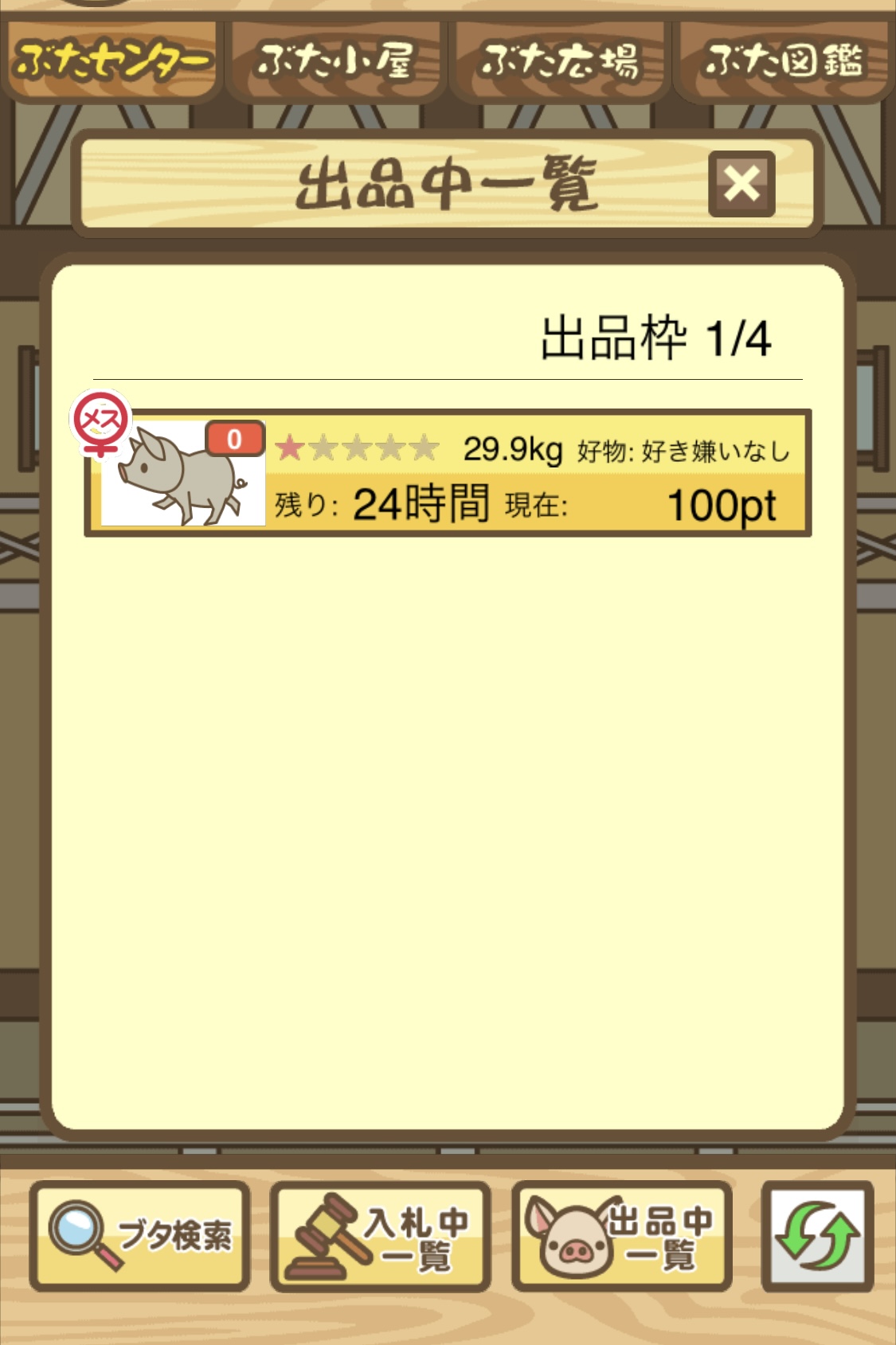Open the 入札中一覧 bidding list

point(381,1236)
